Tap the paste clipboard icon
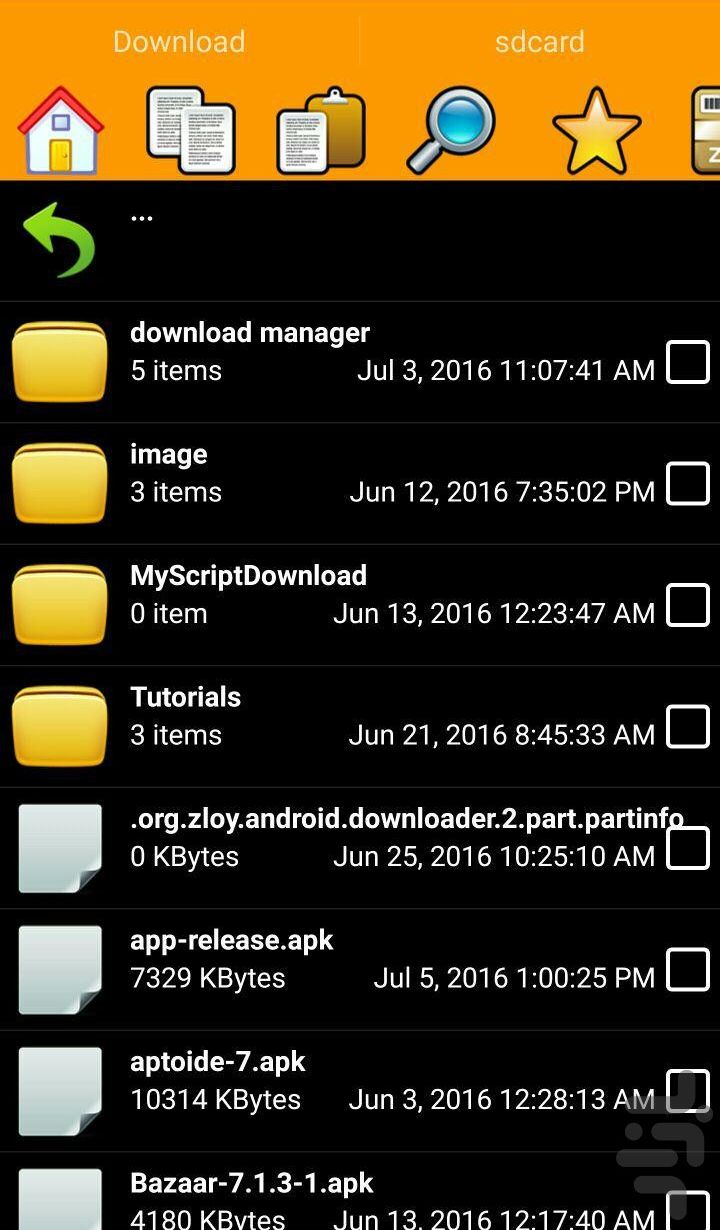Viewport: 720px width, 1230px height. 321,130
